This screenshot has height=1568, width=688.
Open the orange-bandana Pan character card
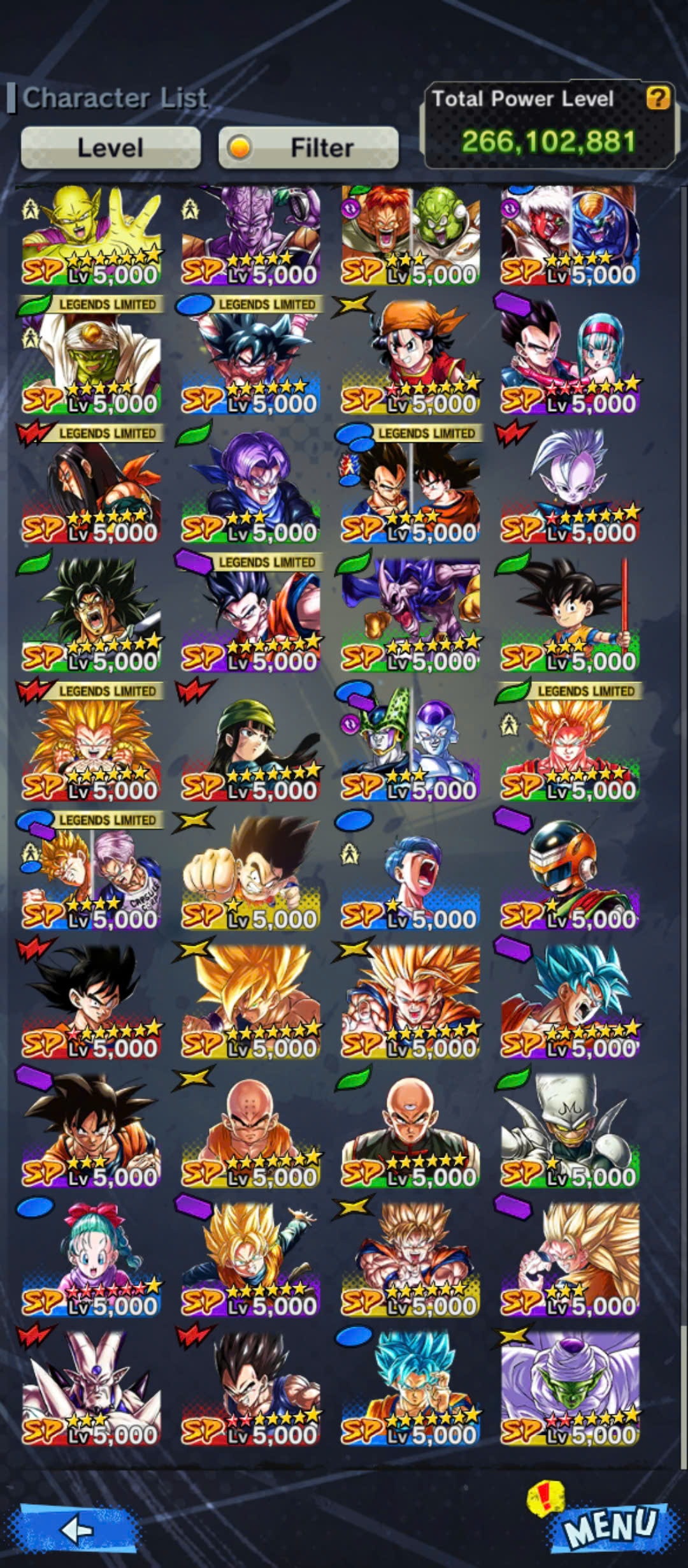410,354
